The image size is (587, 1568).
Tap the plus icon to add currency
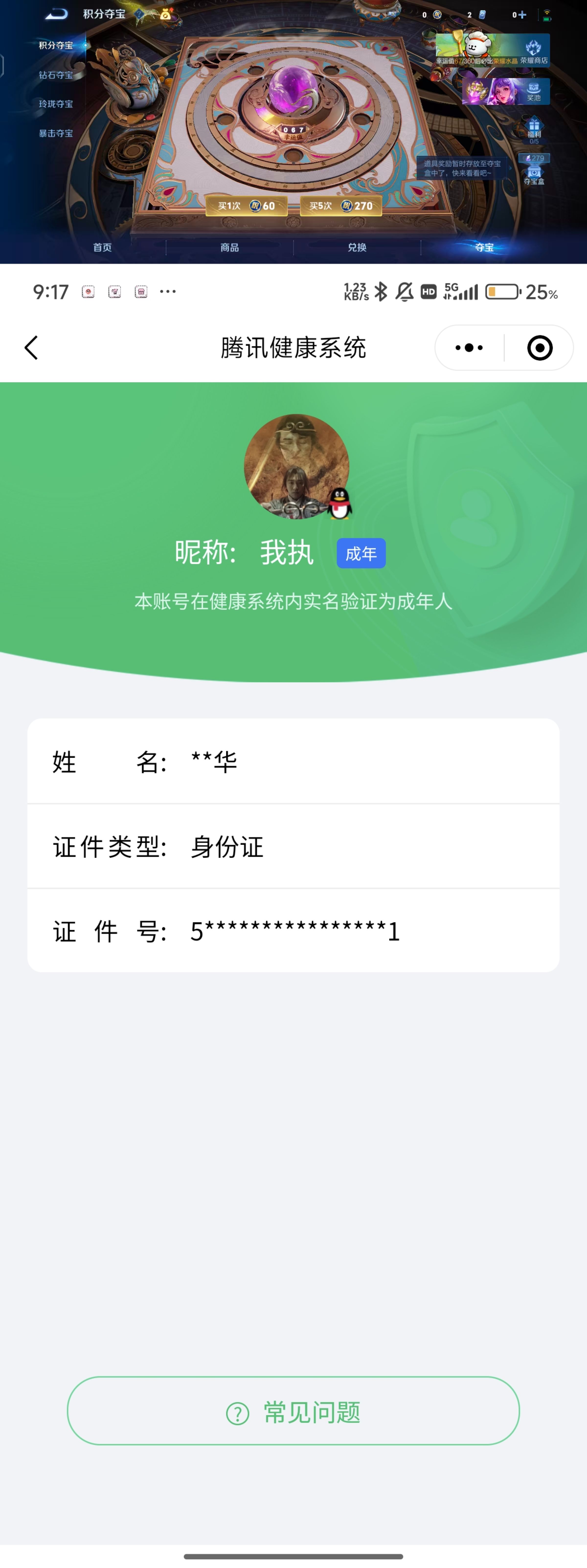pyautogui.click(x=522, y=15)
